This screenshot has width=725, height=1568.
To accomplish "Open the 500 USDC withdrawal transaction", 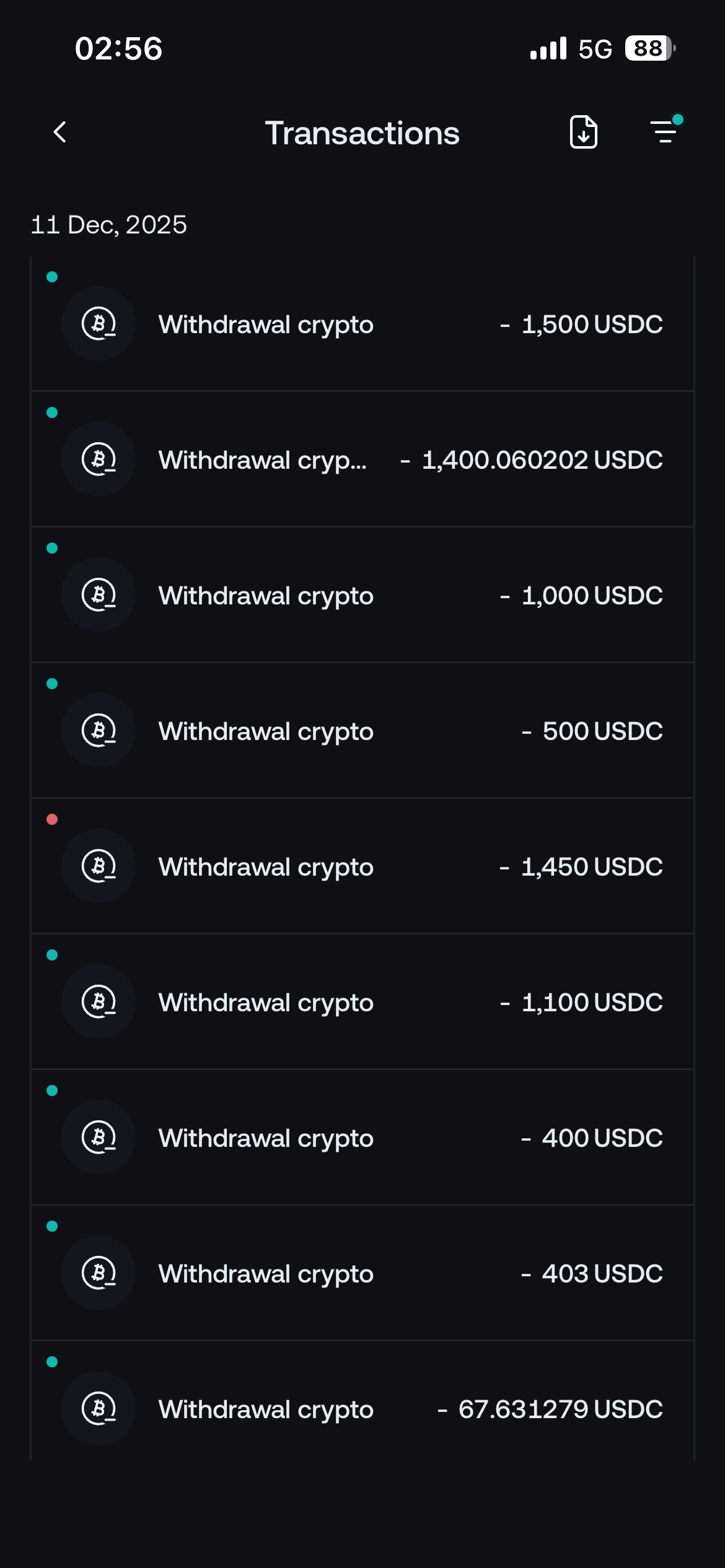I will coord(362,731).
